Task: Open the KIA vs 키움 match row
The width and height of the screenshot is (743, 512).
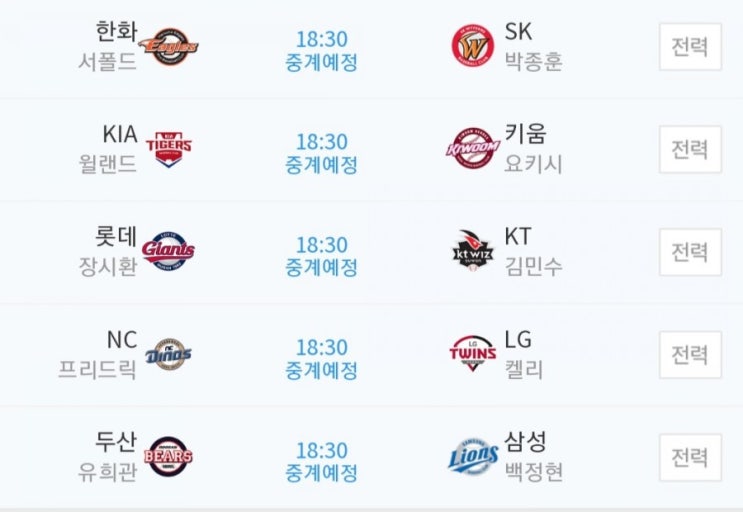Action: (x=321, y=151)
